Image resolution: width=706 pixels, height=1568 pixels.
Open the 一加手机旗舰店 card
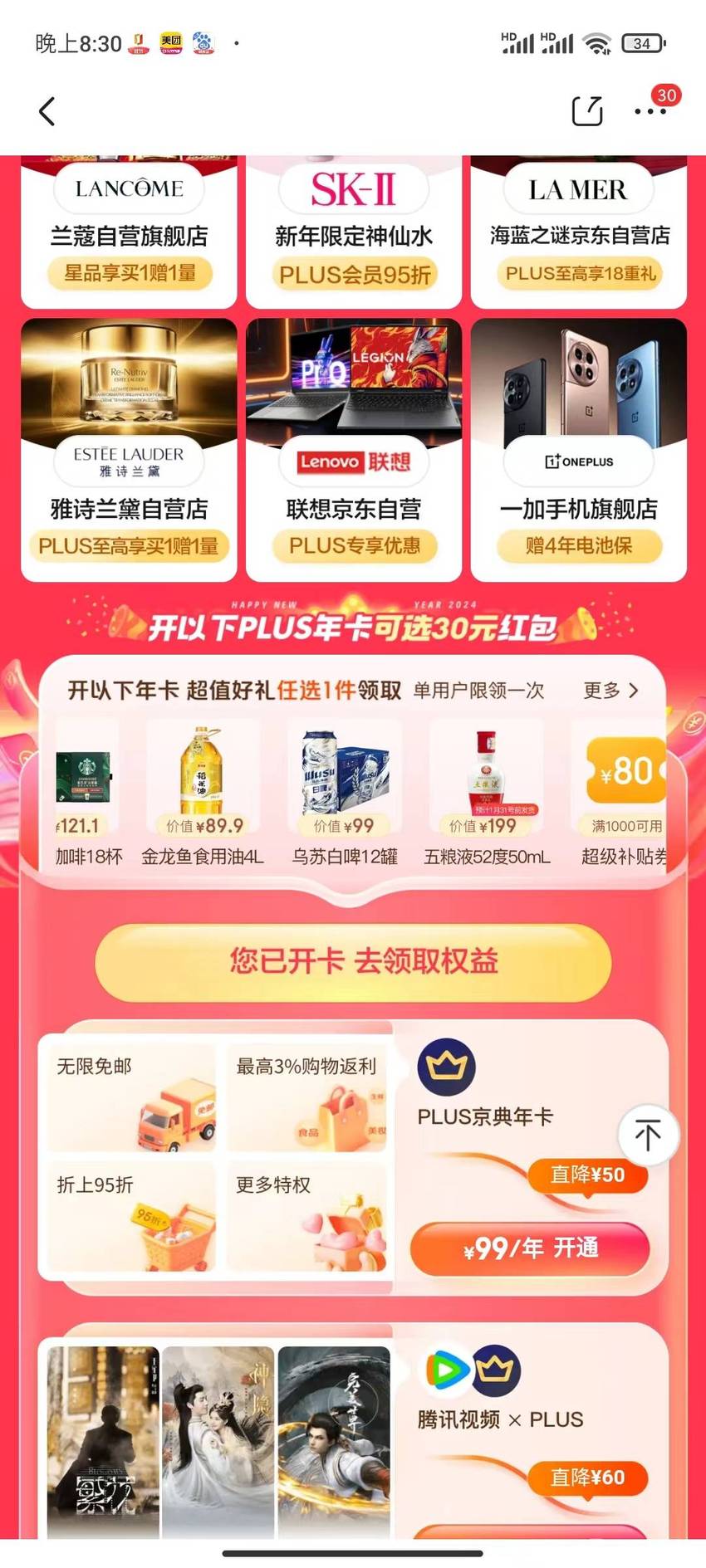(x=579, y=450)
